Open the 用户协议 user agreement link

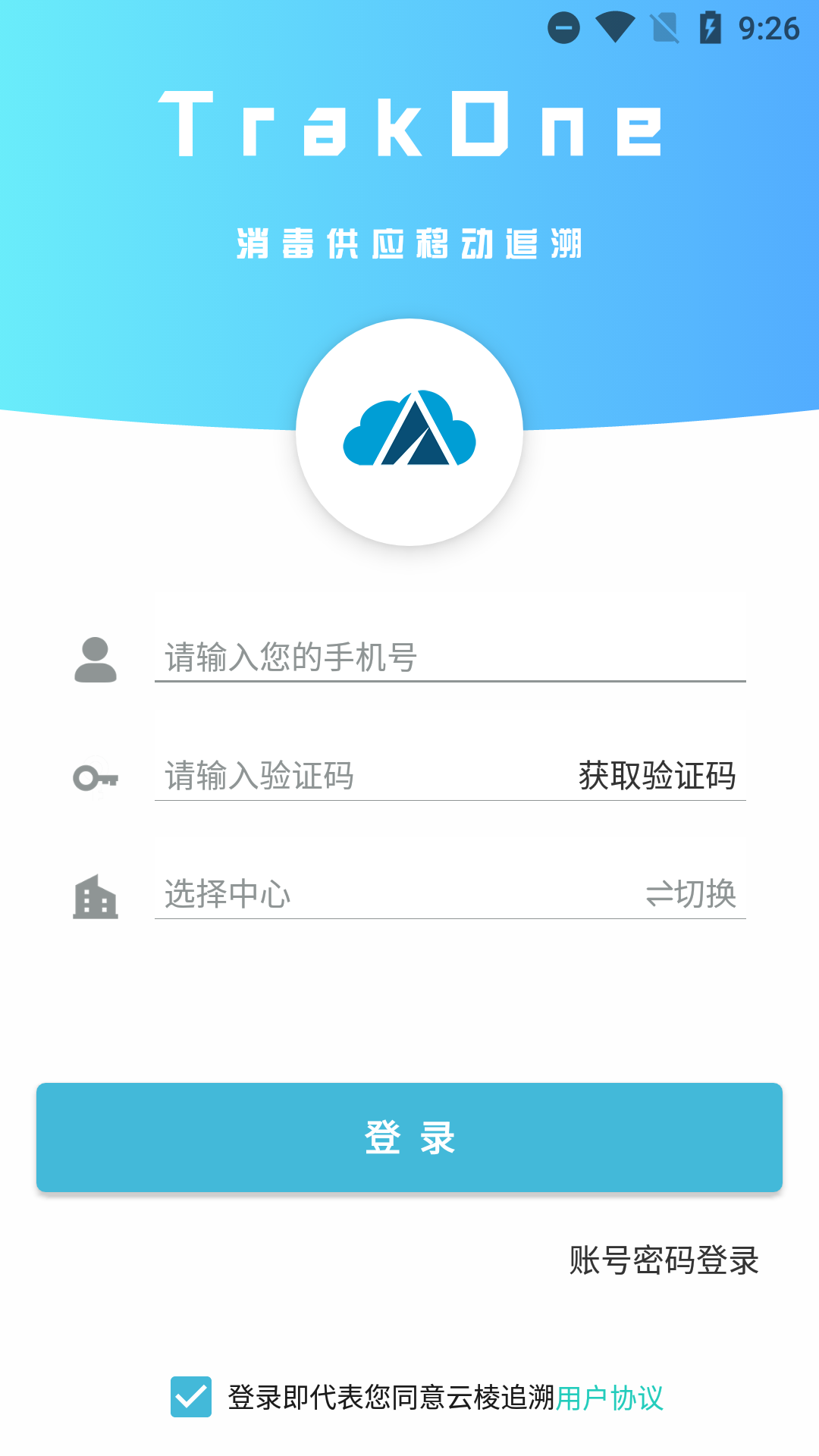pyautogui.click(x=610, y=1398)
